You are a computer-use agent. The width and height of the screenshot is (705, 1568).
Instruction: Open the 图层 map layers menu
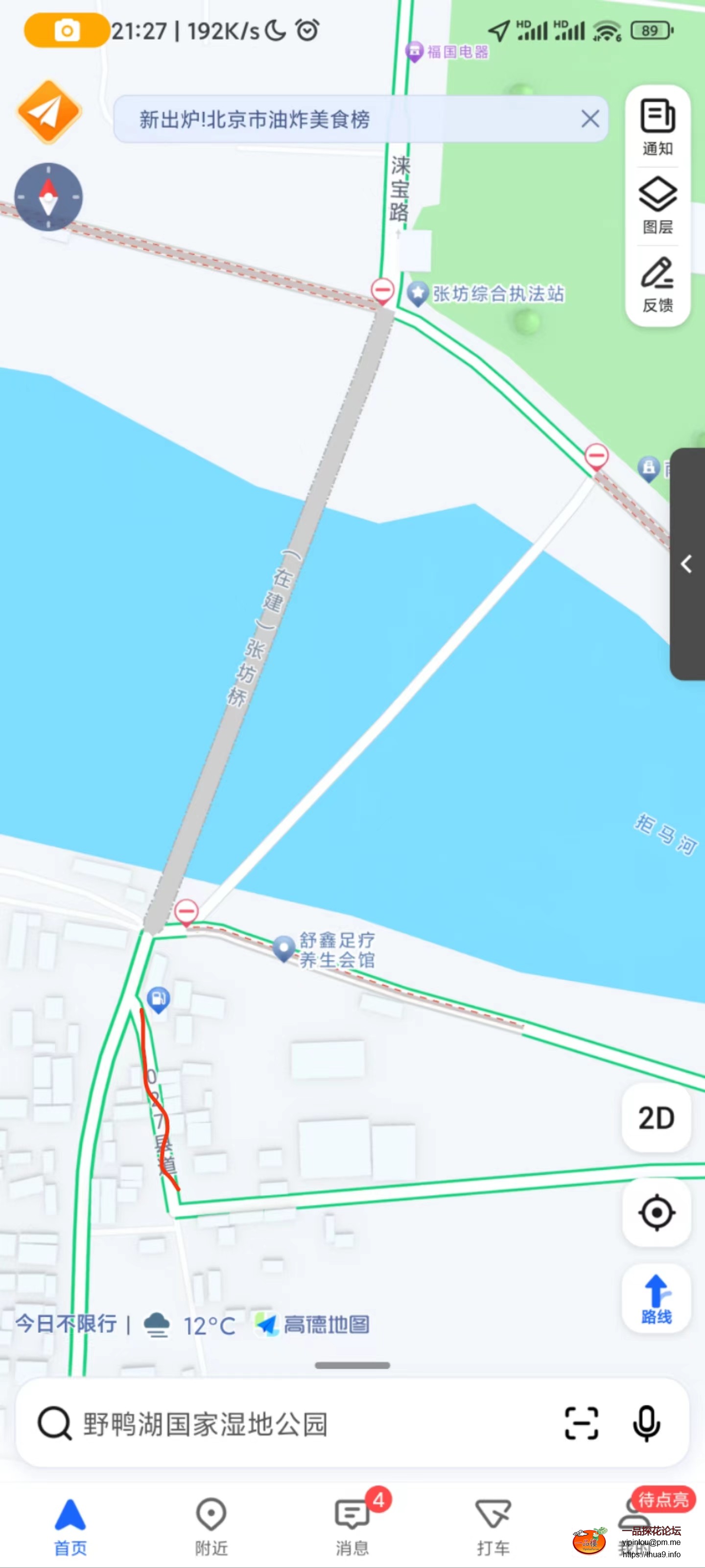658,206
